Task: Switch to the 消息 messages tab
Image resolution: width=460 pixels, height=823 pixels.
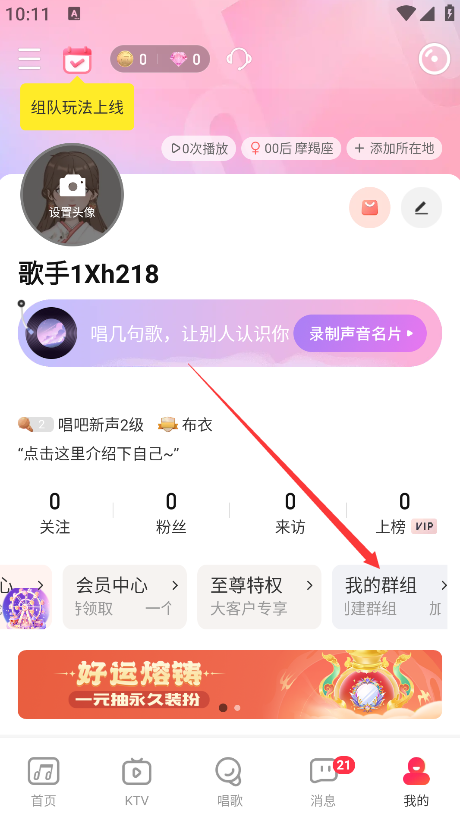Action: (325, 782)
